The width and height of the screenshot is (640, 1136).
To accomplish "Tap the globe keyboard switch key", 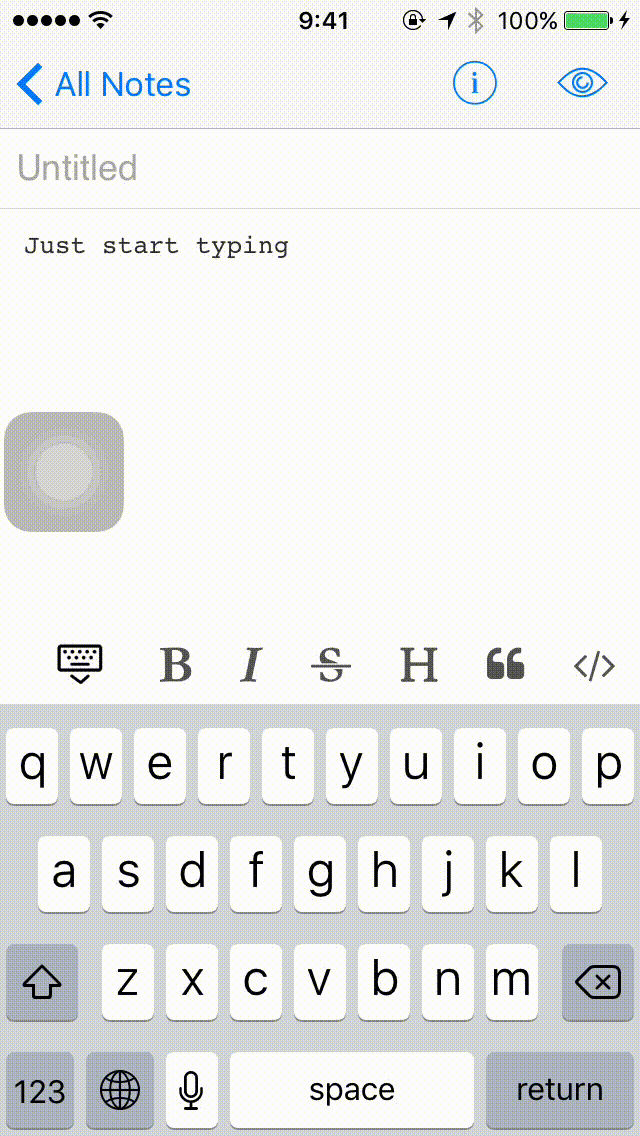I will (x=120, y=1090).
